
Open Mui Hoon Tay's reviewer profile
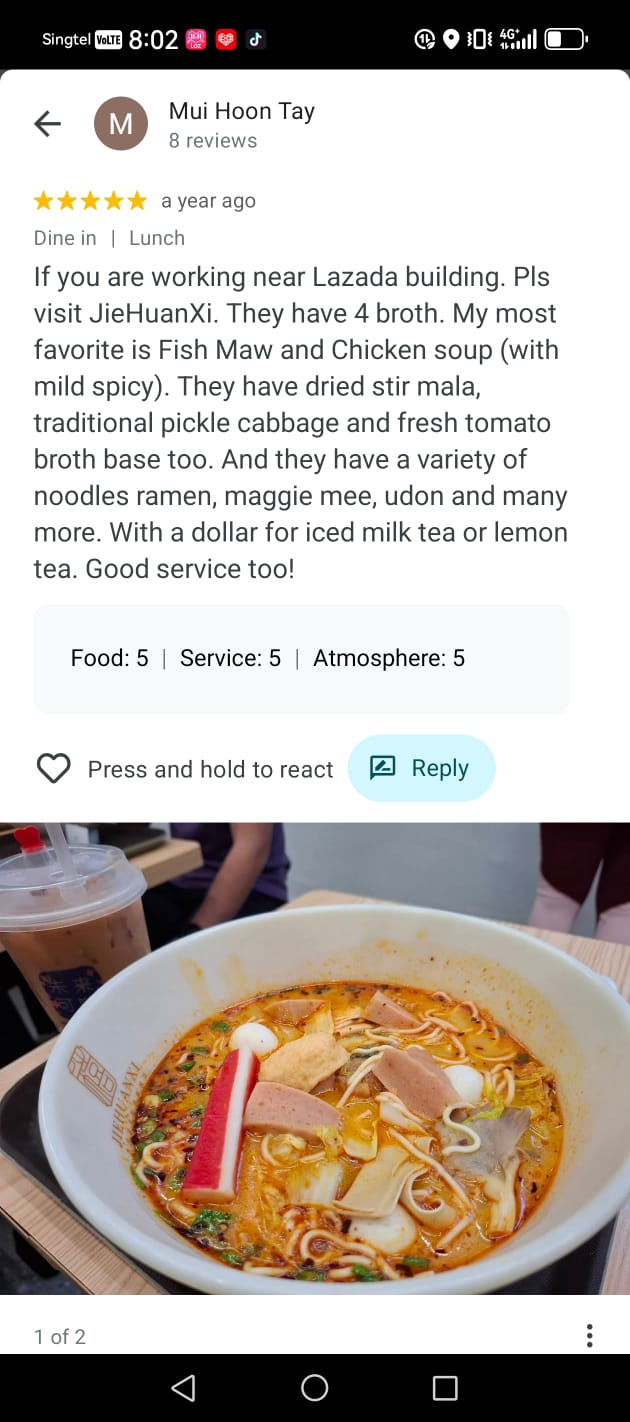click(241, 112)
